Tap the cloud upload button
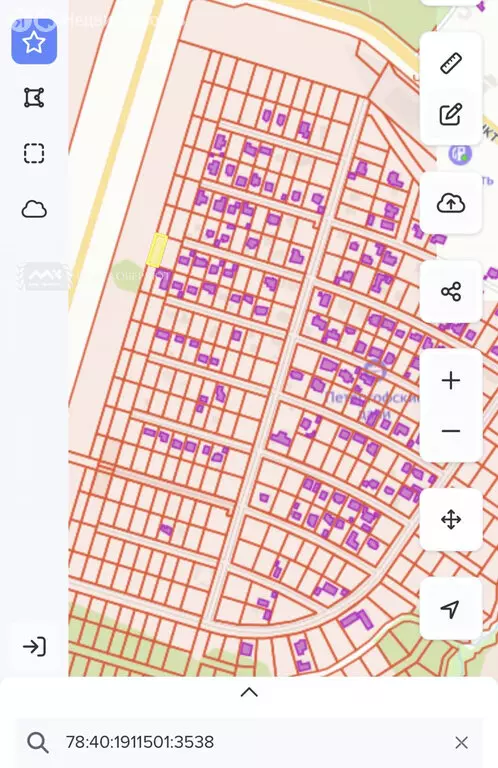Viewport: 498px width, 768px height. click(451, 203)
